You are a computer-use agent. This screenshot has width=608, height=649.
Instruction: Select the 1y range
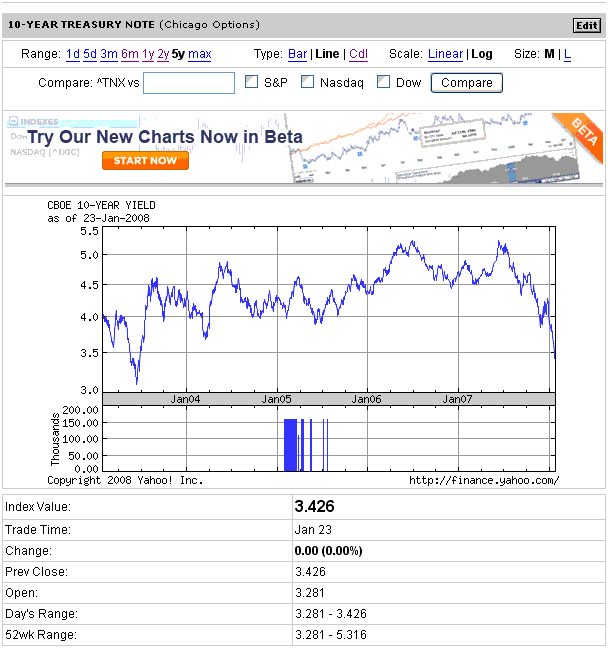pos(148,54)
